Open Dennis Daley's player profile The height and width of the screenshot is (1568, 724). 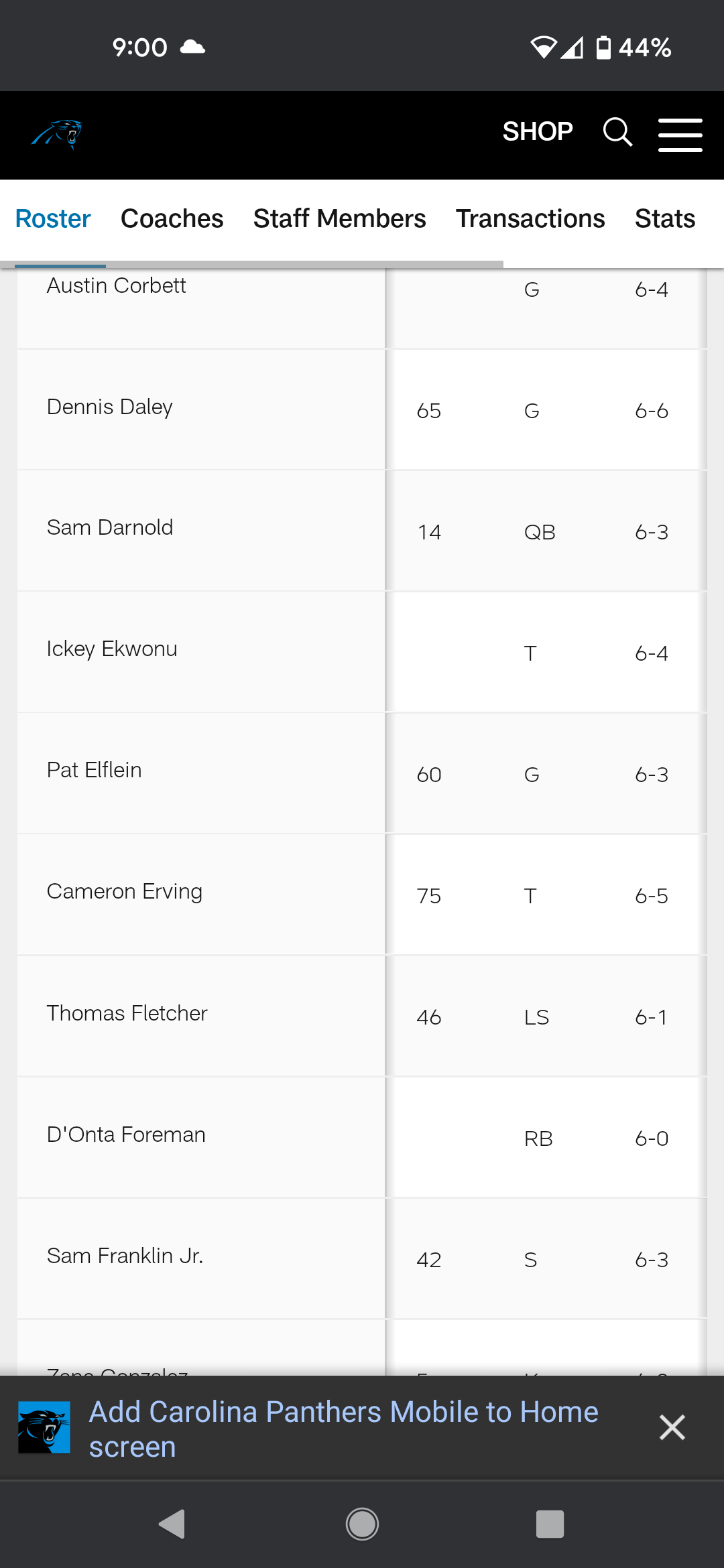(x=110, y=407)
